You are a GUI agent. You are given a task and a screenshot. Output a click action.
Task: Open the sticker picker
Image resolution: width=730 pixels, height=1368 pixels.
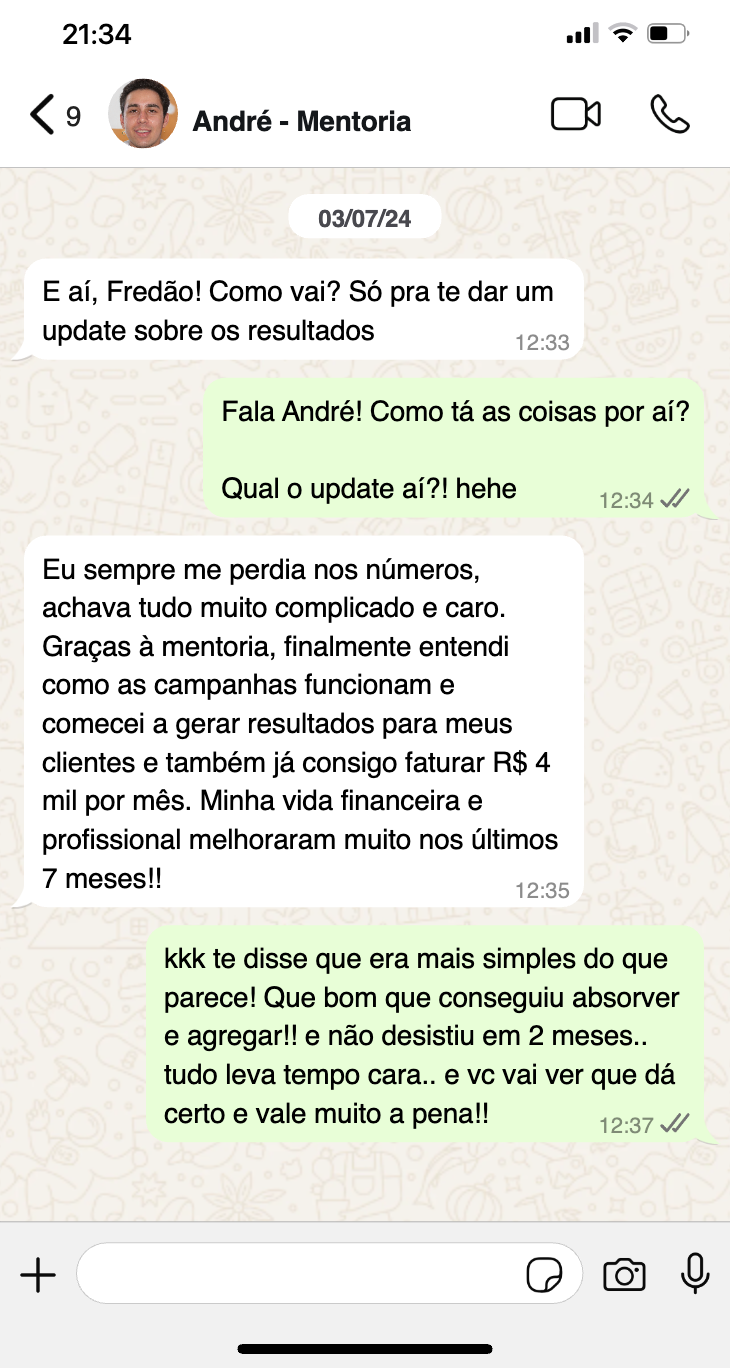pos(545,1275)
